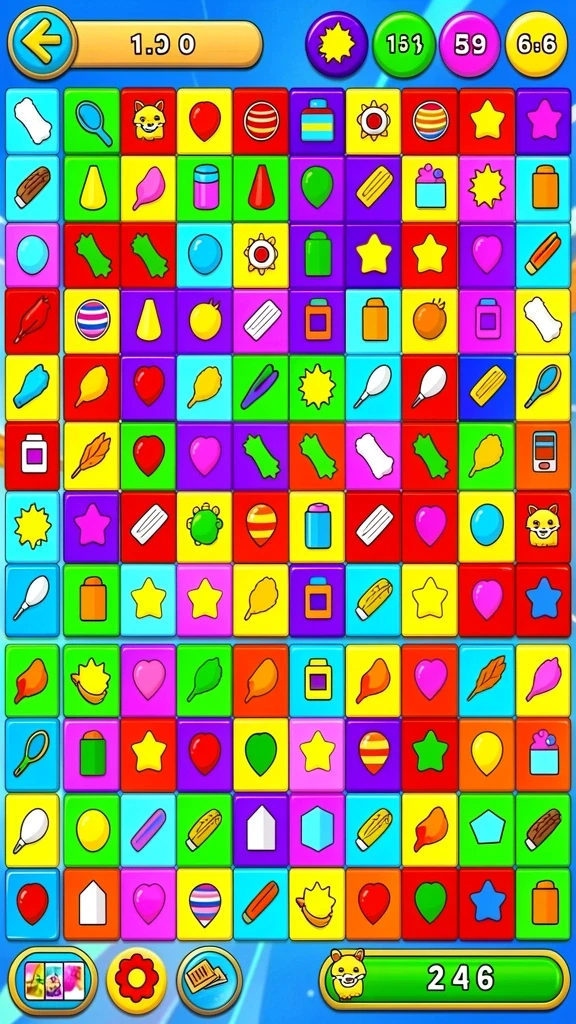This screenshot has height=1024, width=576.
Task: Pick the blue pentagon on green tile
Action: click(487, 827)
